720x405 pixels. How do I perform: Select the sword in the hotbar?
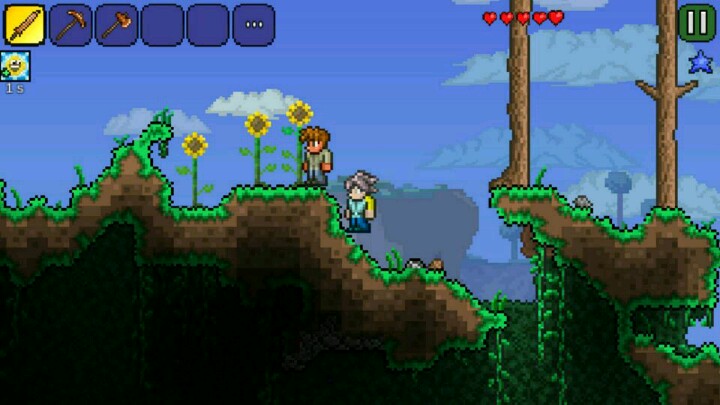24,24
